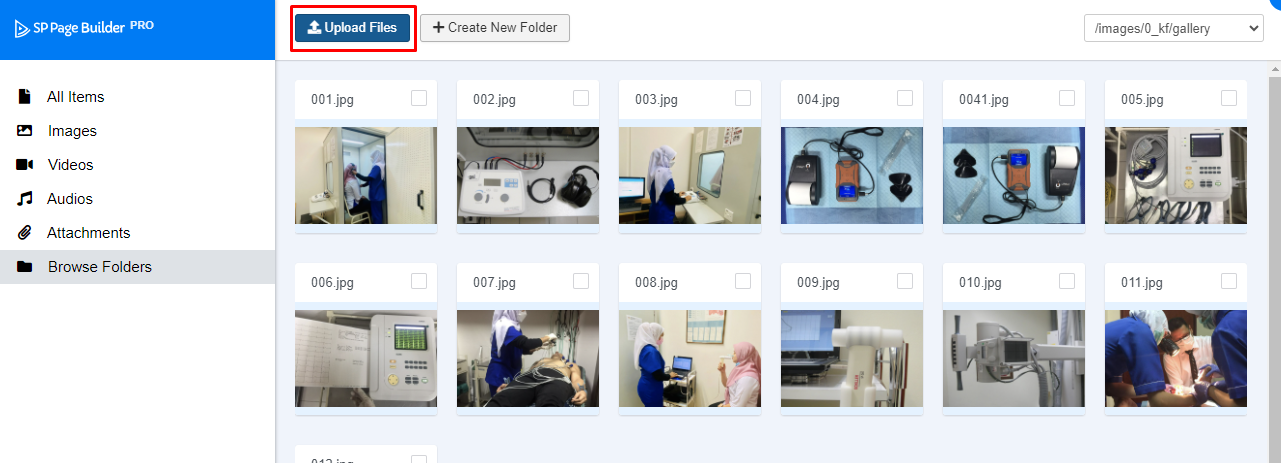The height and width of the screenshot is (463, 1281).
Task: Open the 005.jpg image thumbnail
Action: click(1176, 175)
